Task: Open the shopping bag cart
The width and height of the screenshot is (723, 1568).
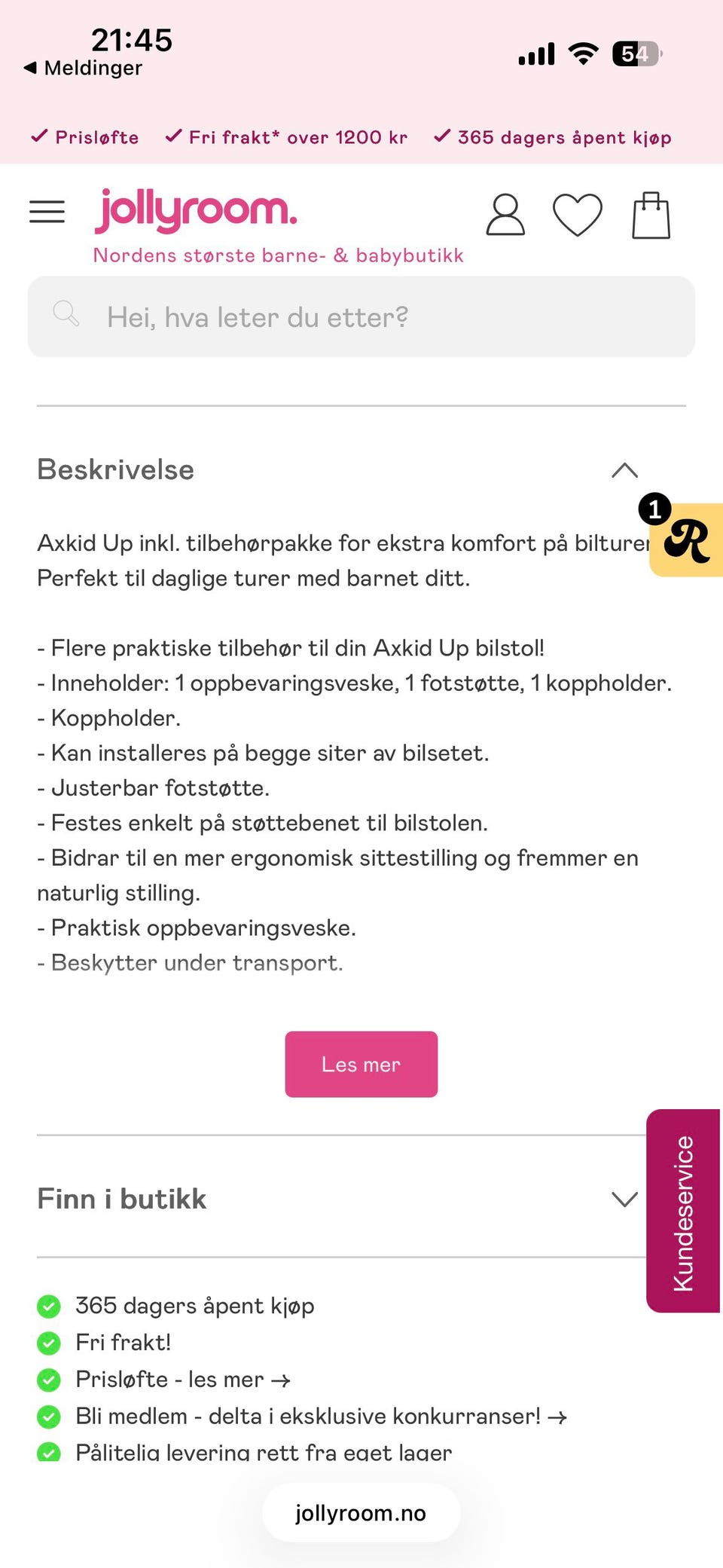Action: (x=651, y=214)
